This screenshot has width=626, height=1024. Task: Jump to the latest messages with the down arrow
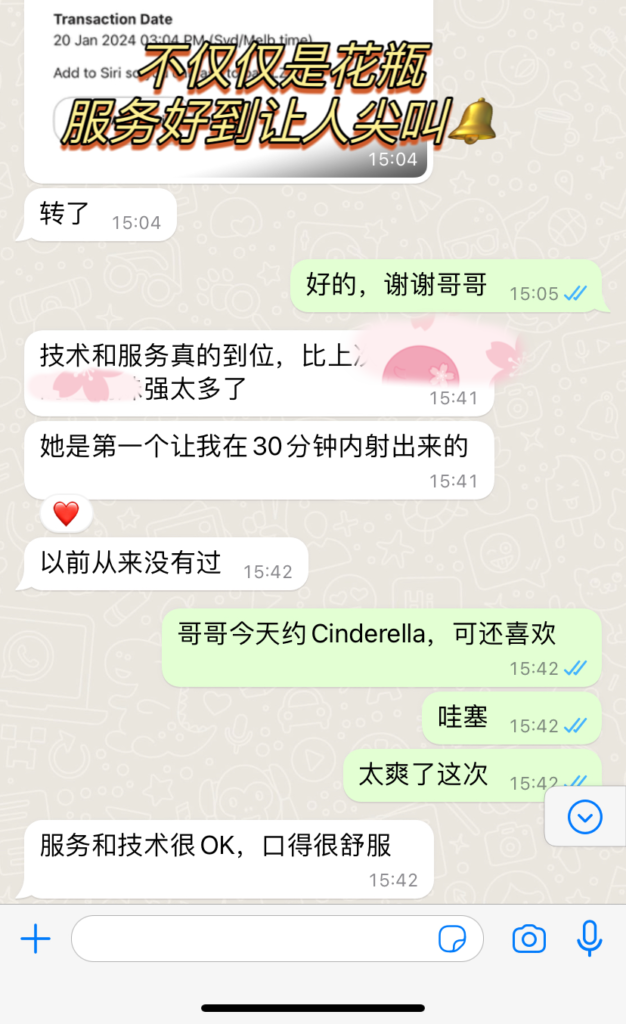pyautogui.click(x=585, y=817)
